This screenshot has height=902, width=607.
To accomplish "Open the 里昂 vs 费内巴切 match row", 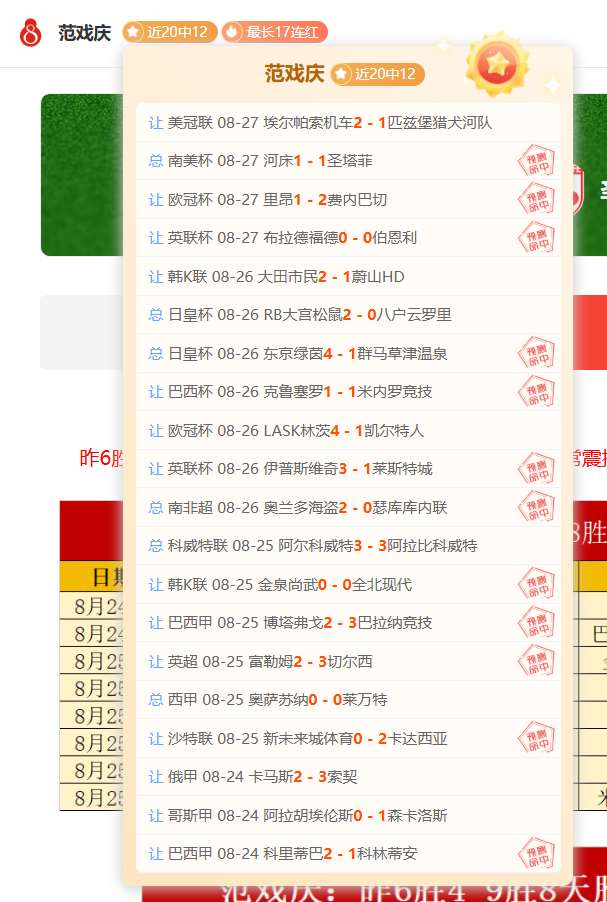I will [x=348, y=200].
